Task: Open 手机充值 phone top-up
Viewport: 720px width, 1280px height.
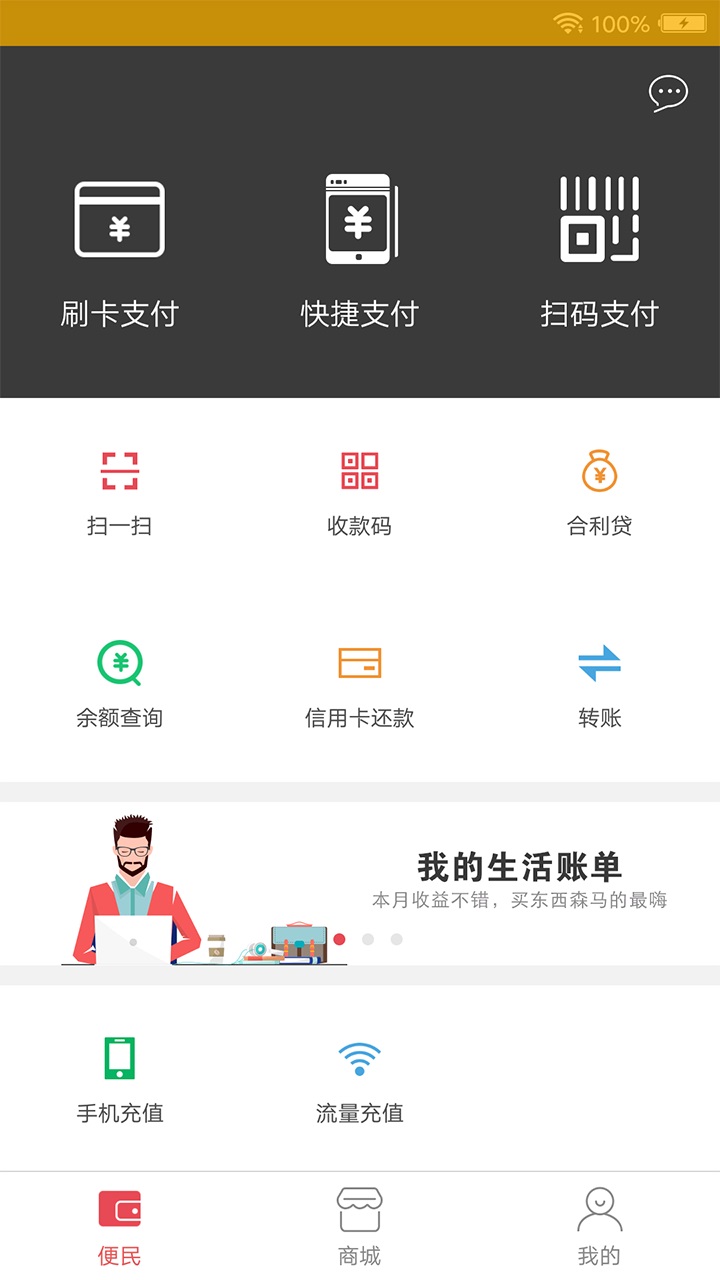Action: (119, 1080)
